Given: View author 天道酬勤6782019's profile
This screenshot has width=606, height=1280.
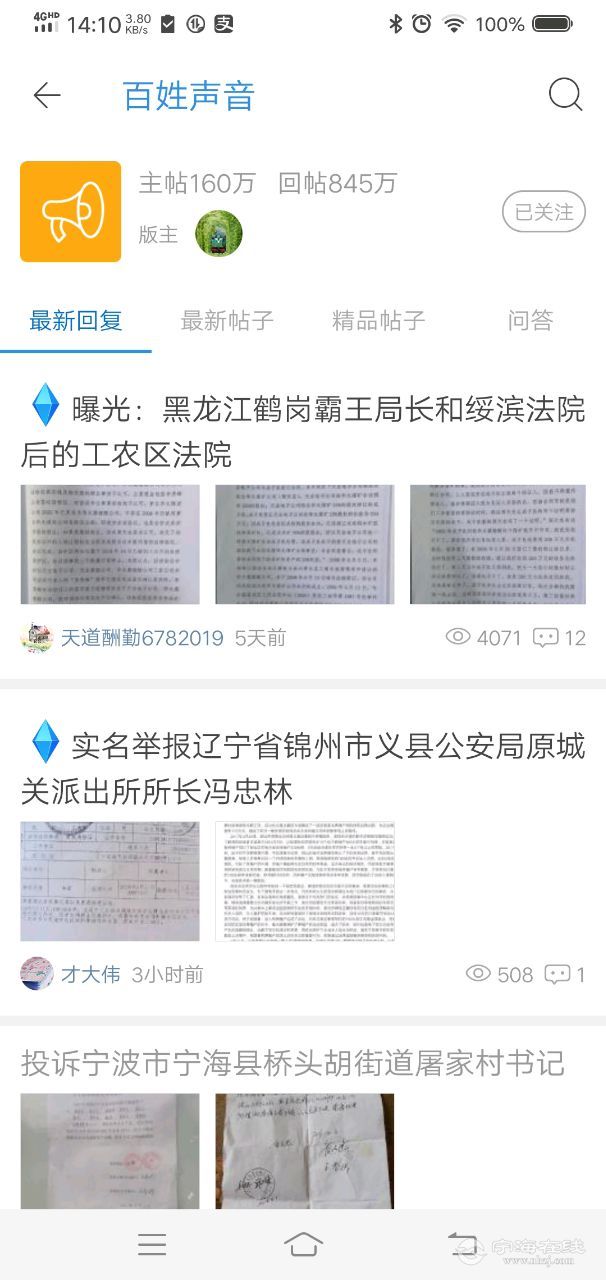Looking at the screenshot, I should [x=141, y=637].
